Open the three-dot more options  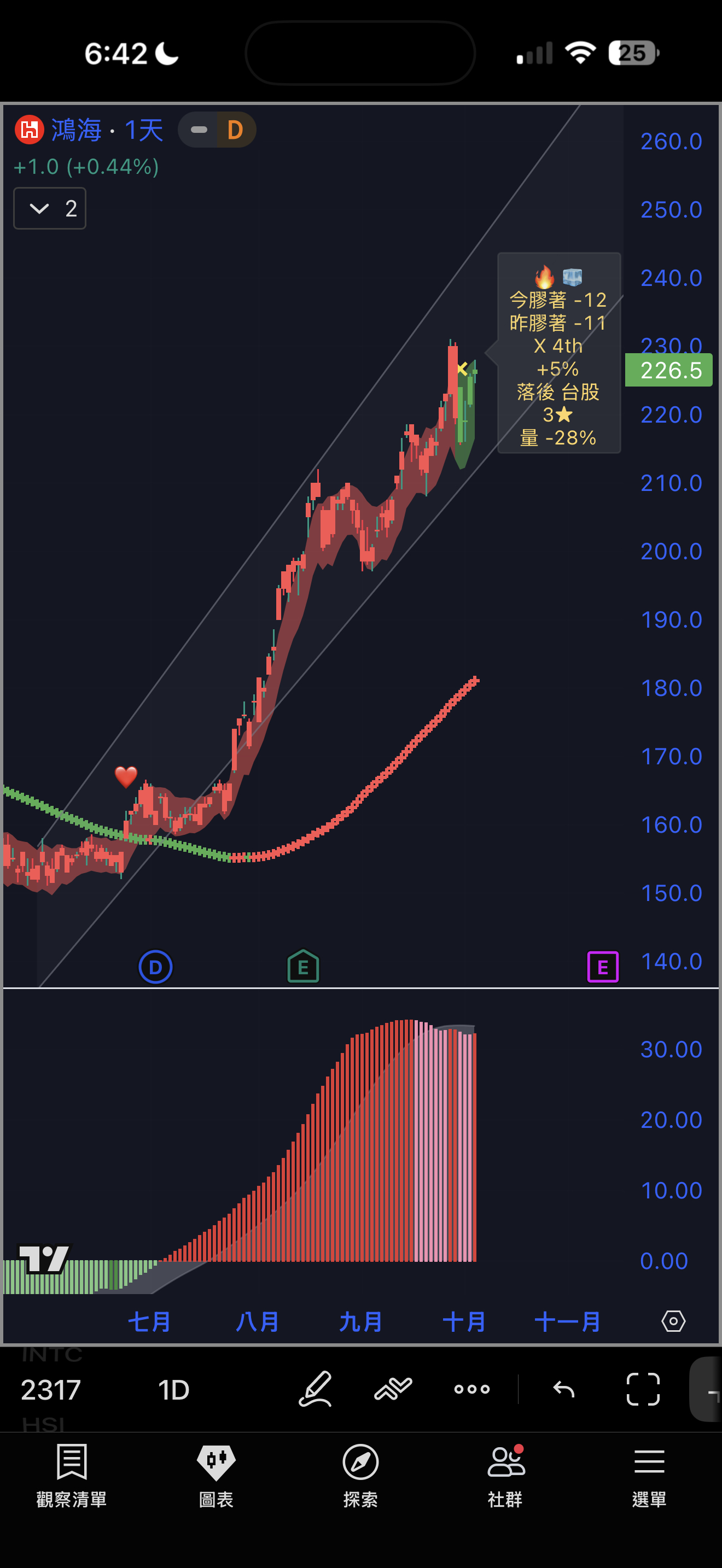coord(472,1389)
